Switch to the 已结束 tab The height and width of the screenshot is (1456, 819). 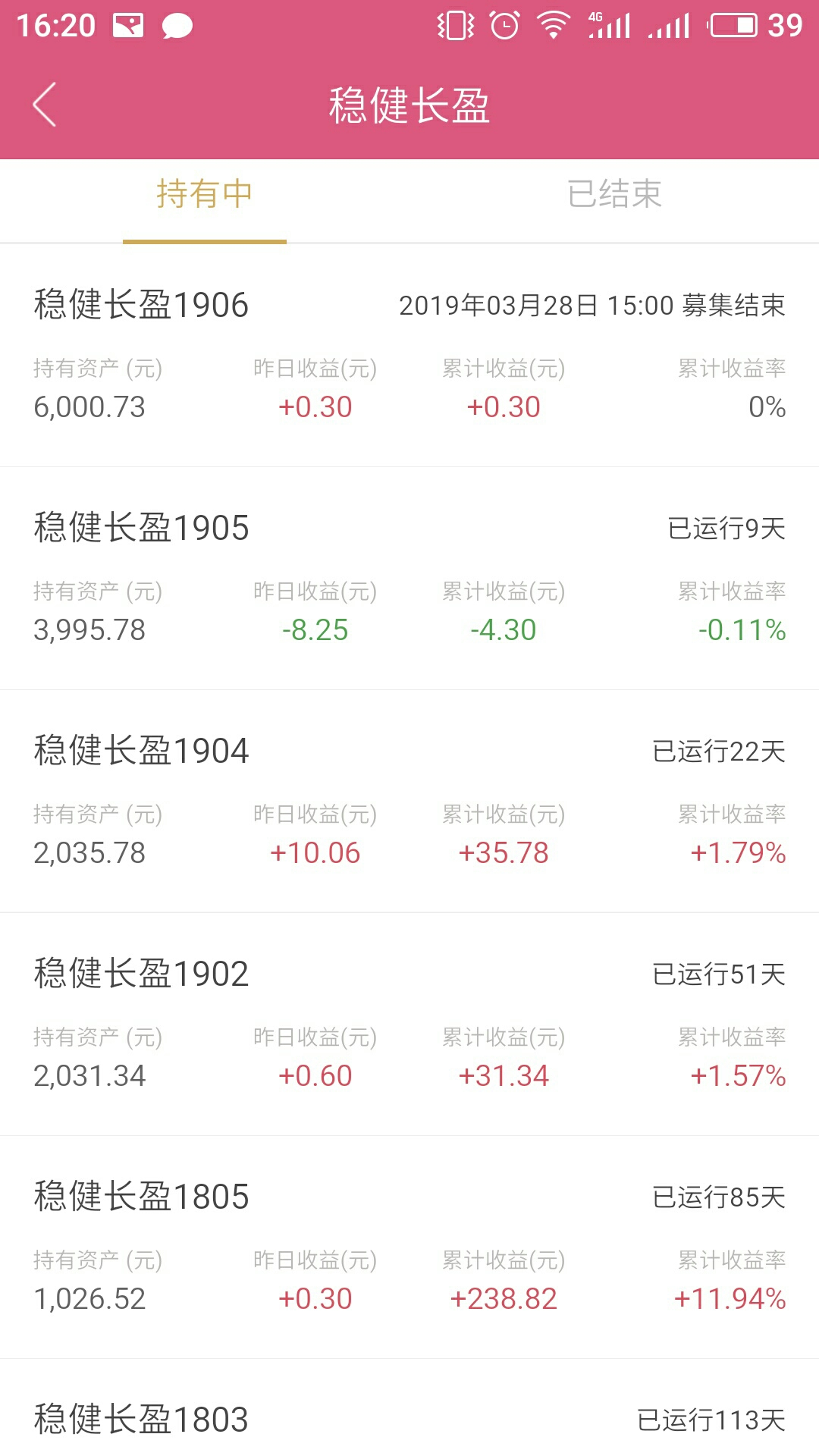(614, 194)
